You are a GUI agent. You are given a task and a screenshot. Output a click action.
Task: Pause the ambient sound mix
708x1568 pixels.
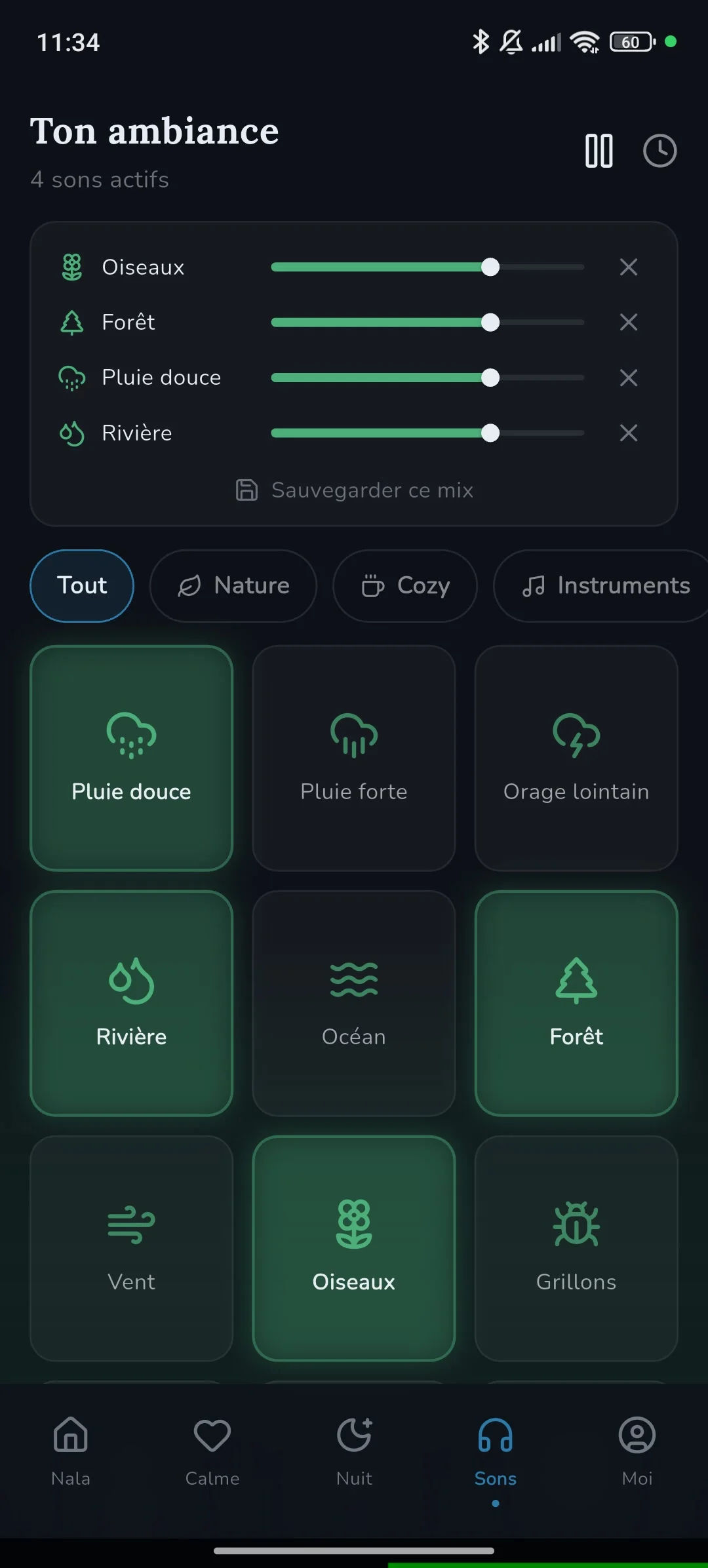pos(599,151)
